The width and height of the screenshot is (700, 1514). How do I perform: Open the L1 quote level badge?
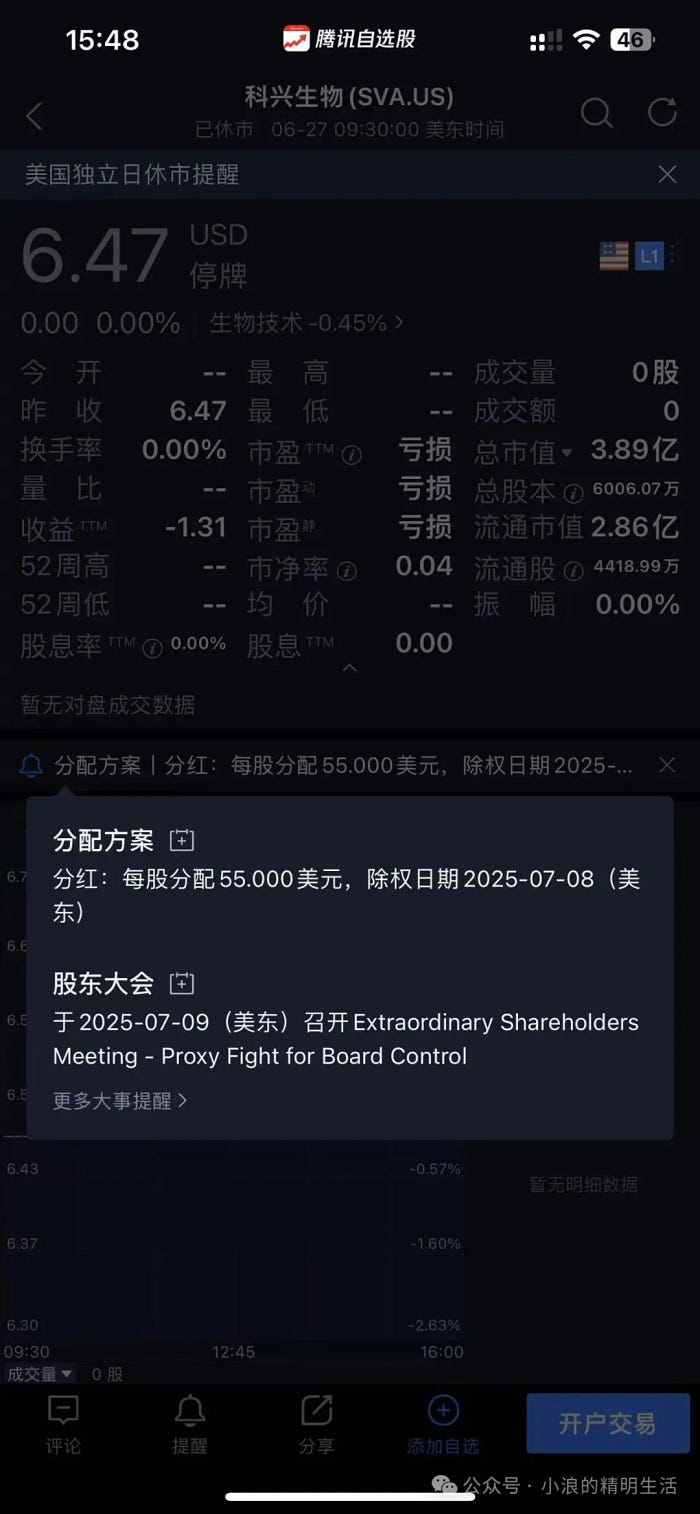pos(650,256)
